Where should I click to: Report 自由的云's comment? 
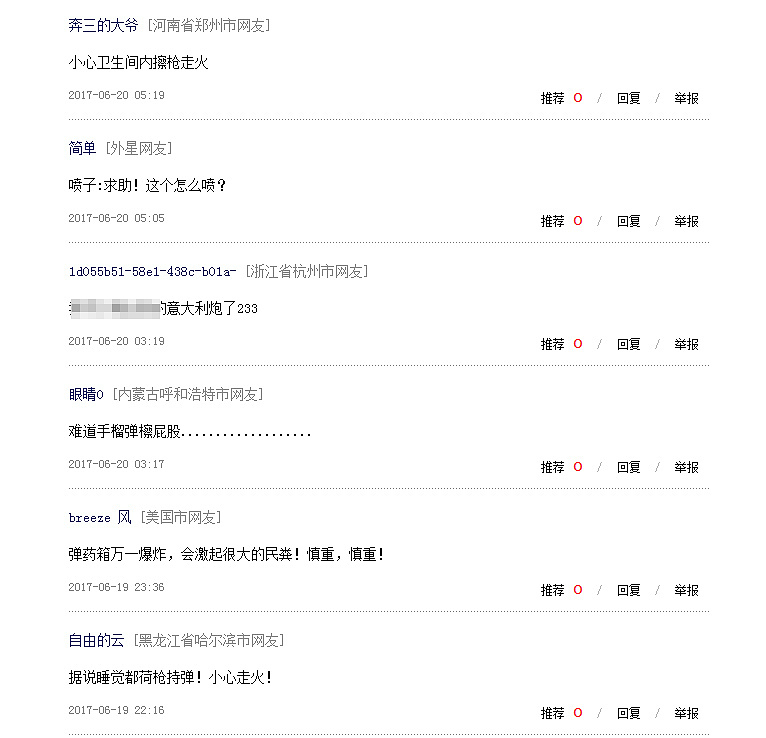coord(686,713)
